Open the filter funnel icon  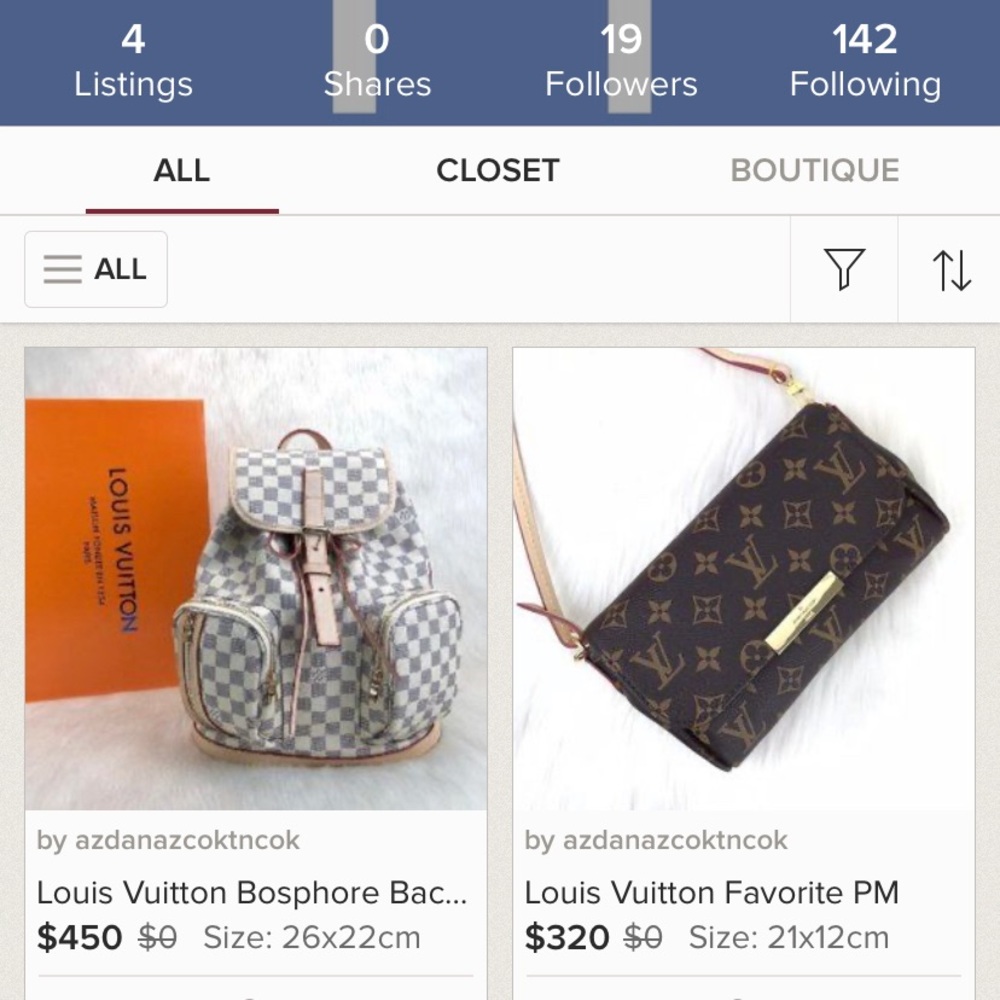pyautogui.click(x=843, y=269)
